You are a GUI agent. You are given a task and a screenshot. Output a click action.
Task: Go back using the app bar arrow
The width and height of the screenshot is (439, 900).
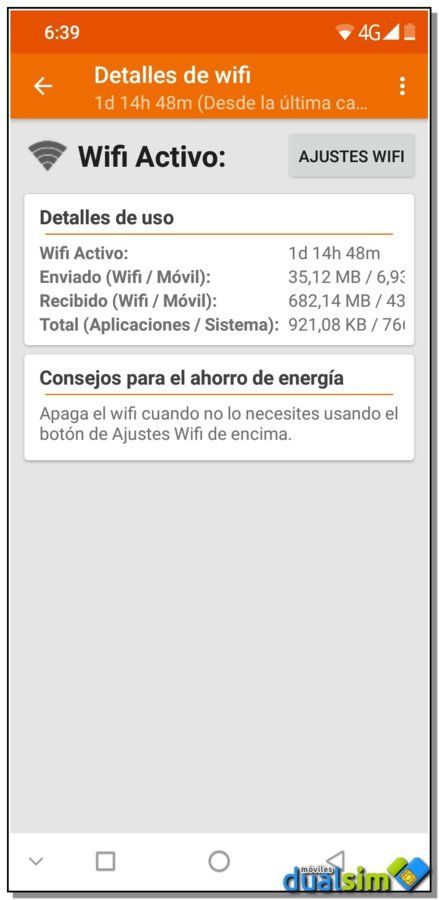point(42,86)
